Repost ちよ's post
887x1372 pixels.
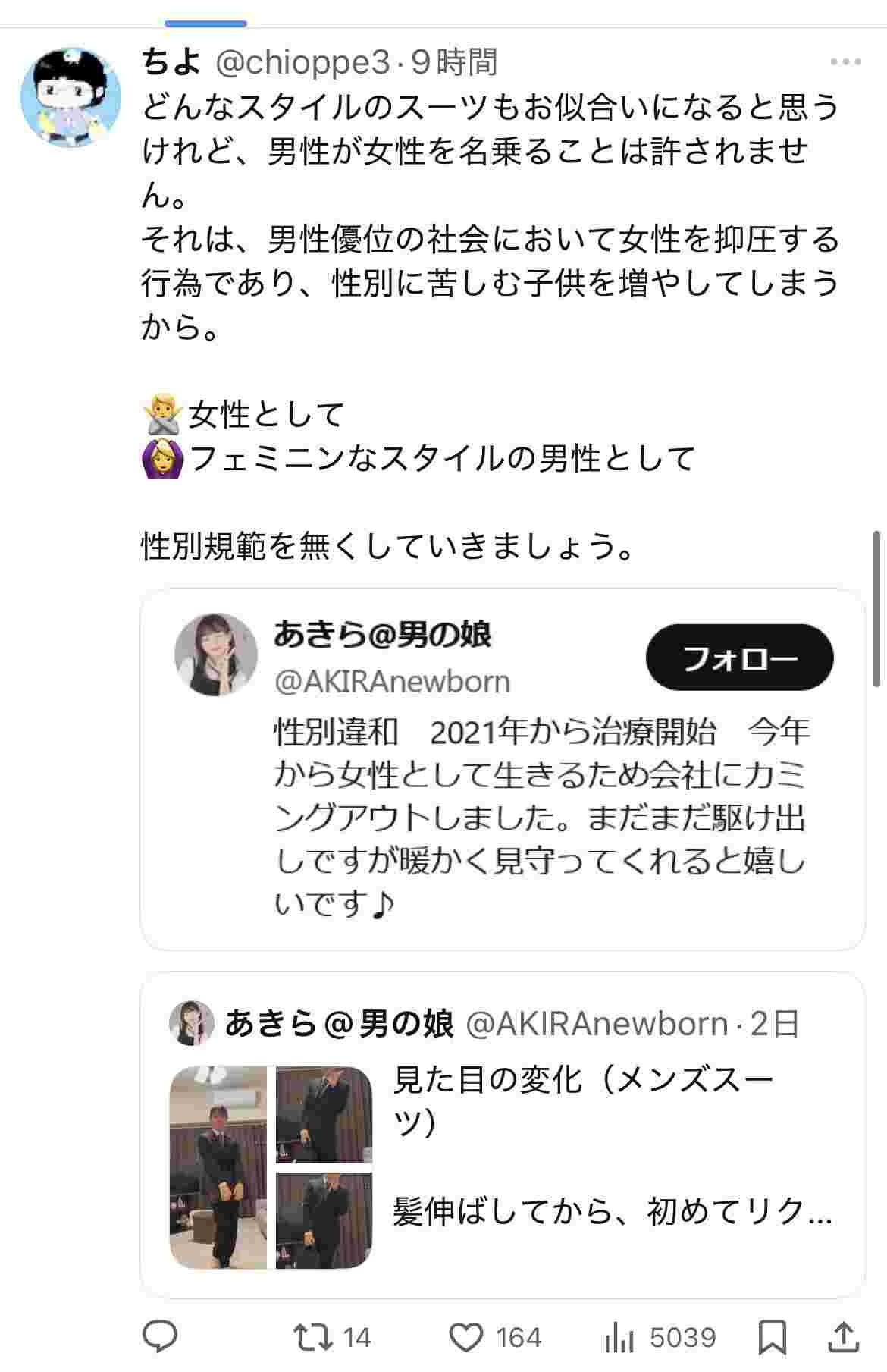(313, 1336)
